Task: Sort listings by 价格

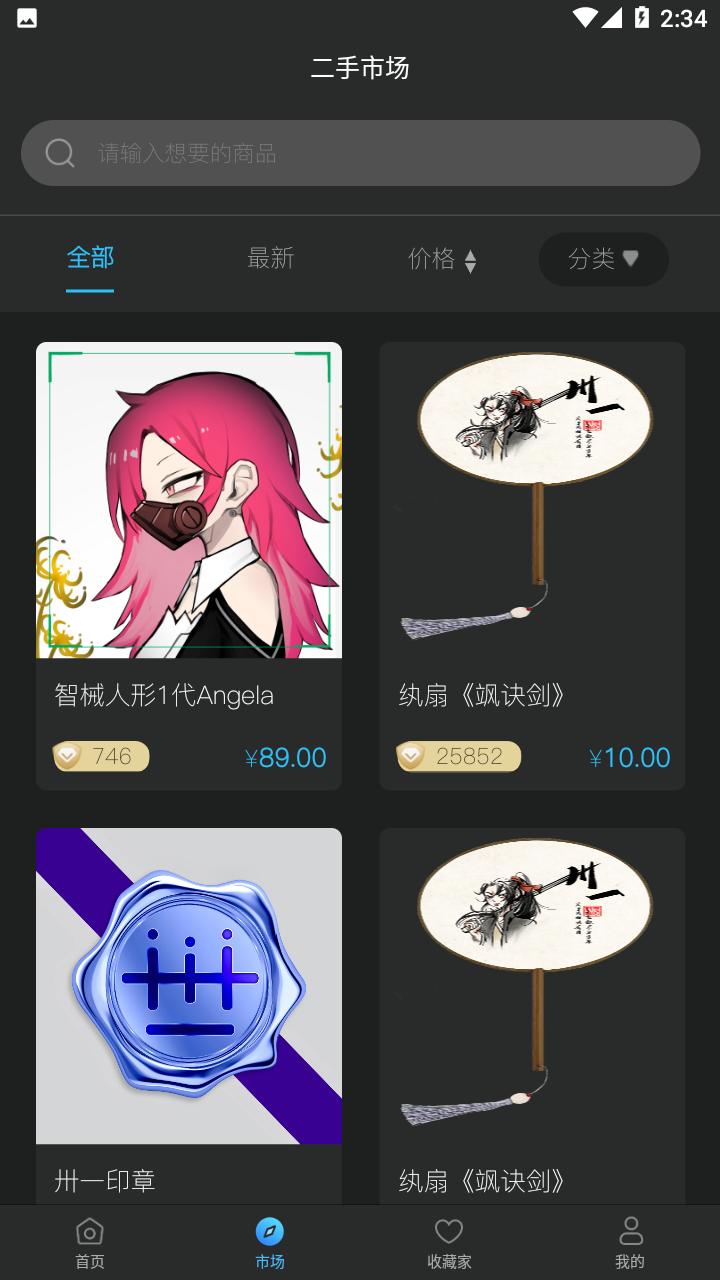Action: [x=441, y=259]
